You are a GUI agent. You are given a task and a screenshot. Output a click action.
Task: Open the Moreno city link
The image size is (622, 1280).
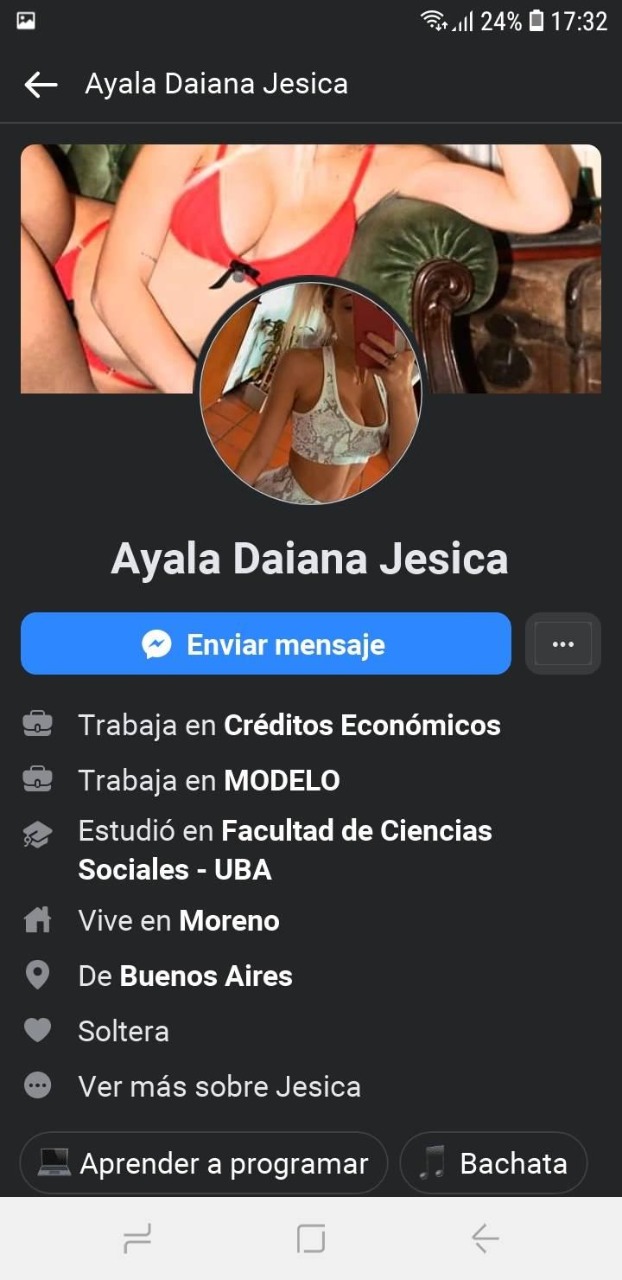229,921
